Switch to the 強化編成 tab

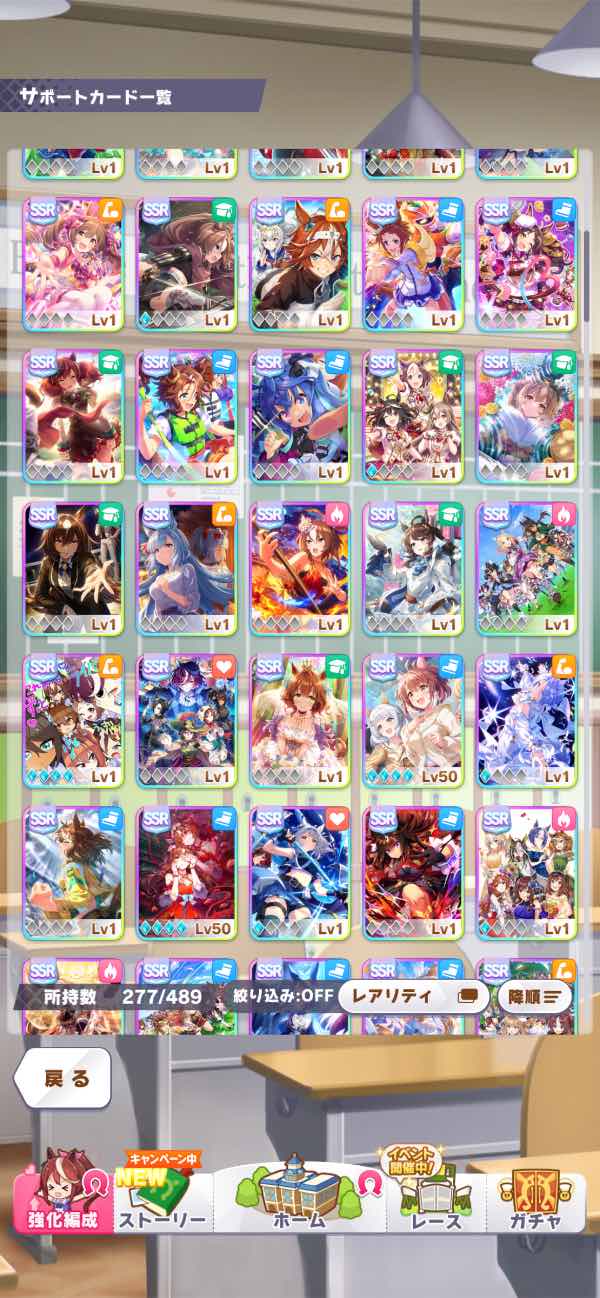point(62,1201)
